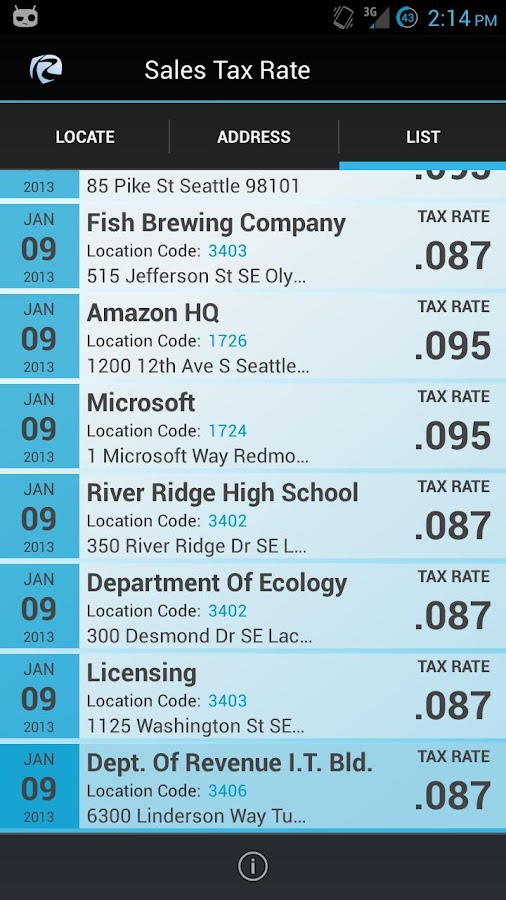This screenshot has height=900, width=506.
Task: Open the Department Of Ecology entry
Action: [253, 606]
